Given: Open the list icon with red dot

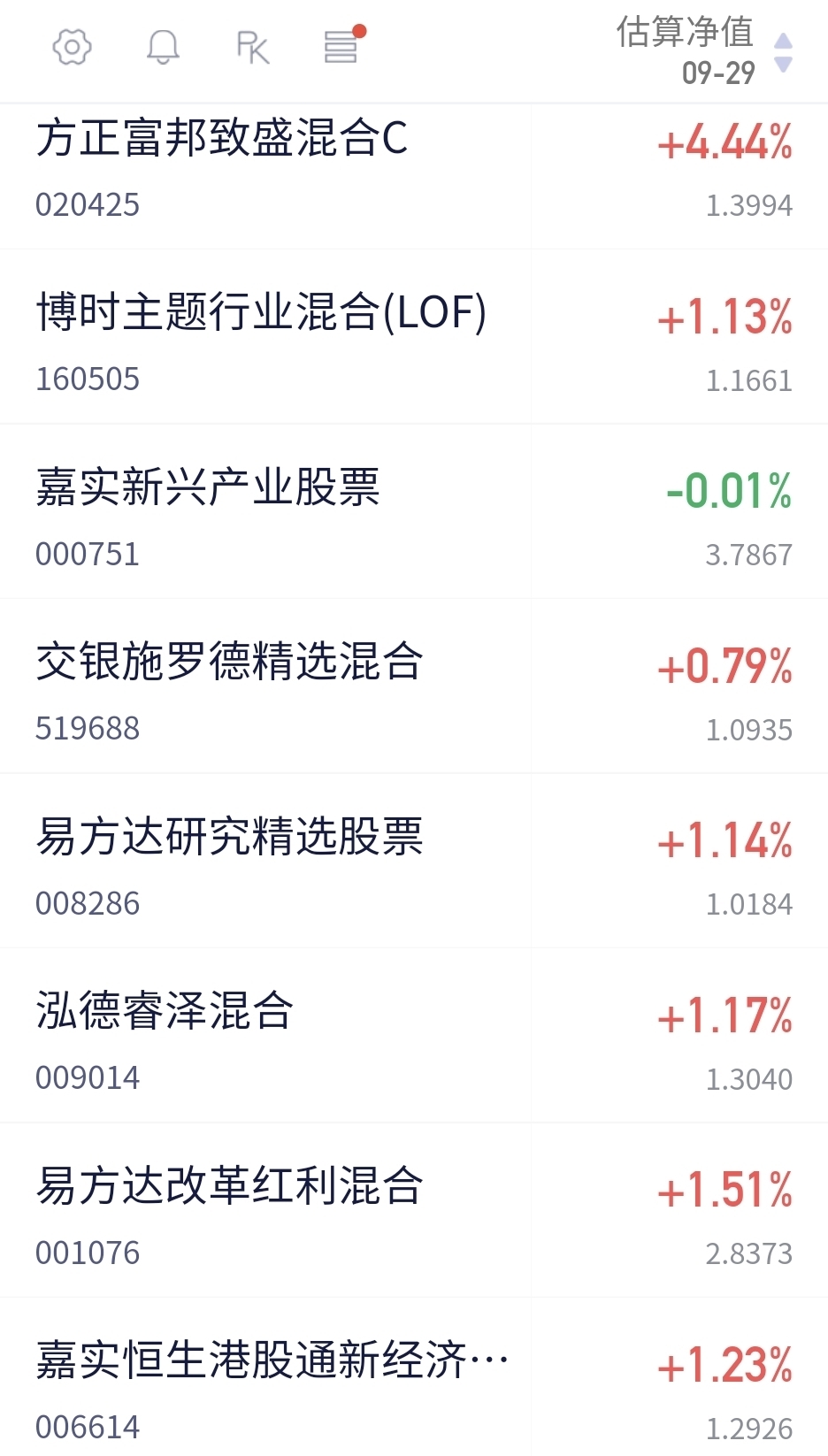Looking at the screenshot, I should click(343, 45).
